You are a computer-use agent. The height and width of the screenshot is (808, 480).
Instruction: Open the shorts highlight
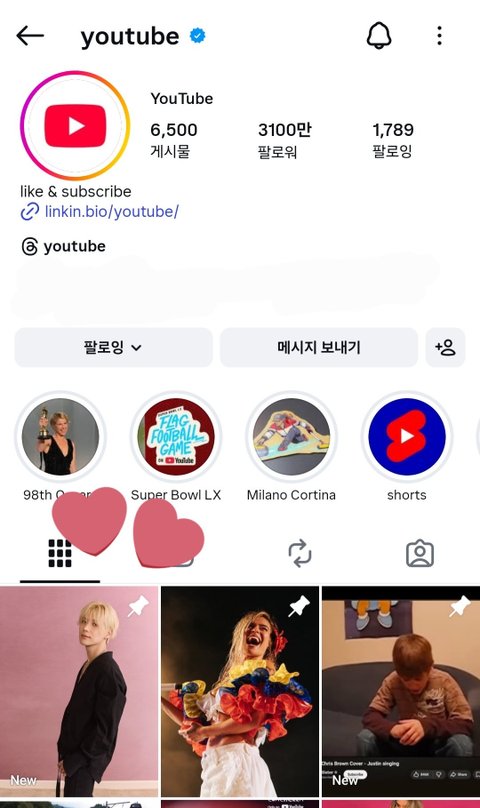407,436
